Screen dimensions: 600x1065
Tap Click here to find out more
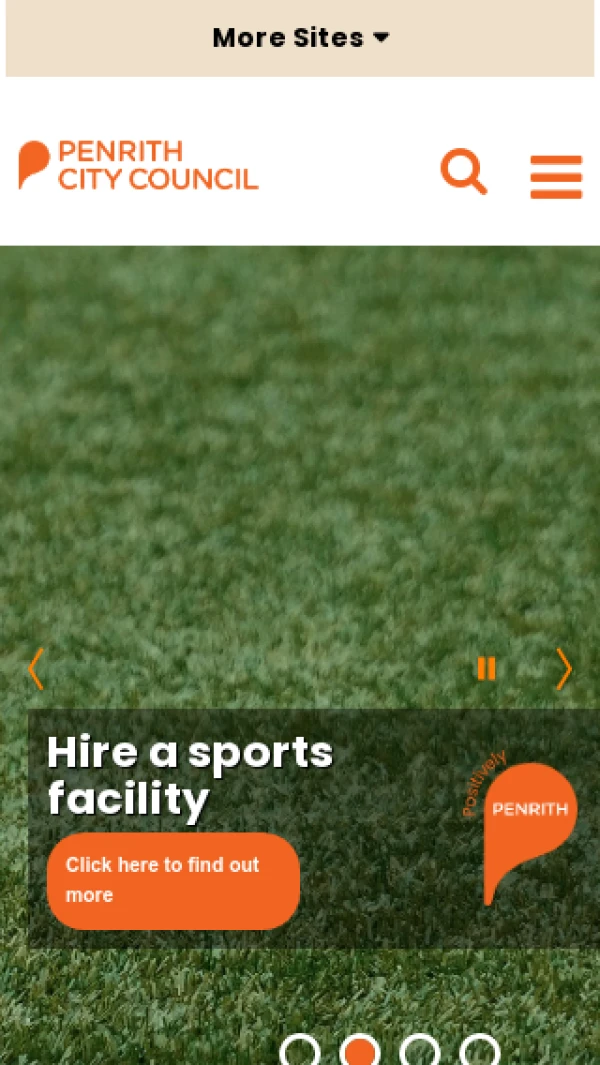tap(173, 880)
